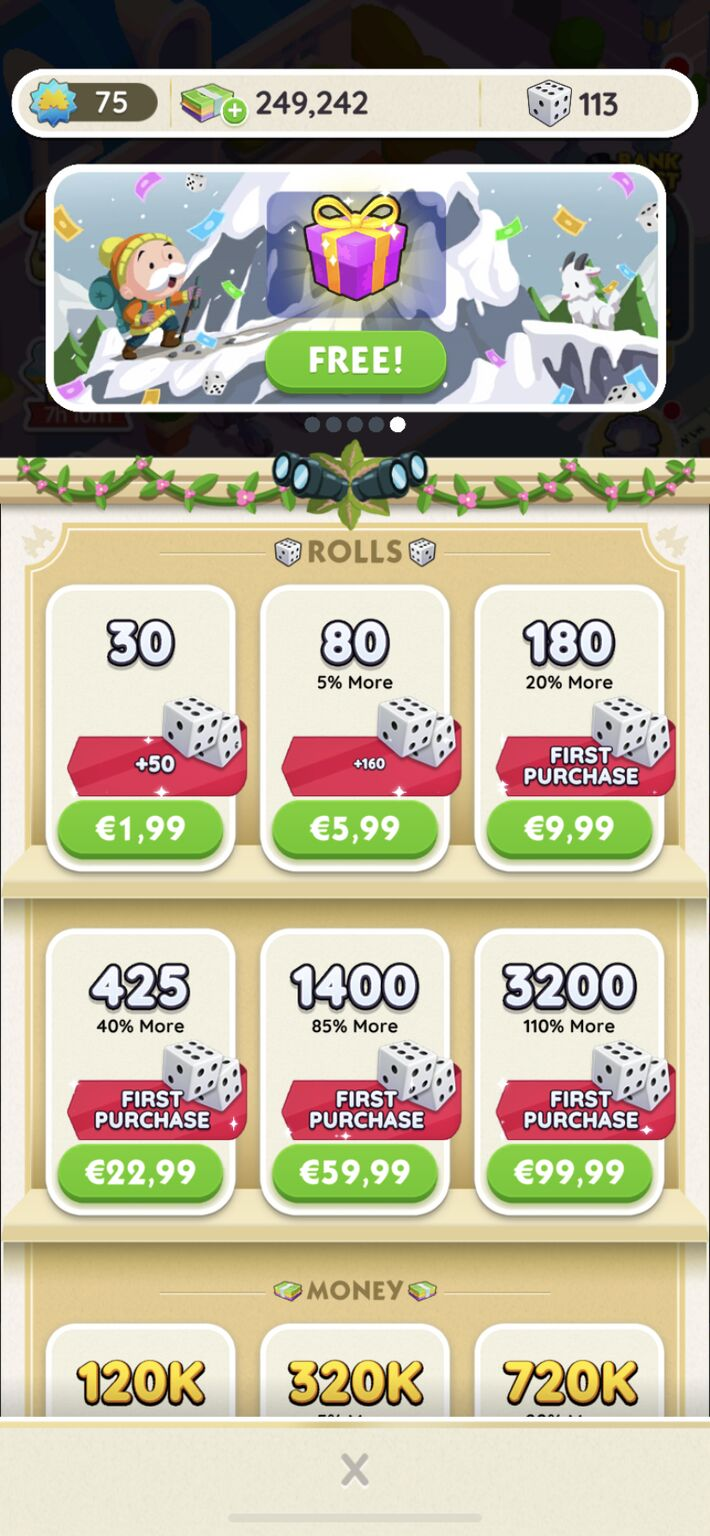Select the 320K money pack
This screenshot has height=1536, width=710.
(355, 1383)
